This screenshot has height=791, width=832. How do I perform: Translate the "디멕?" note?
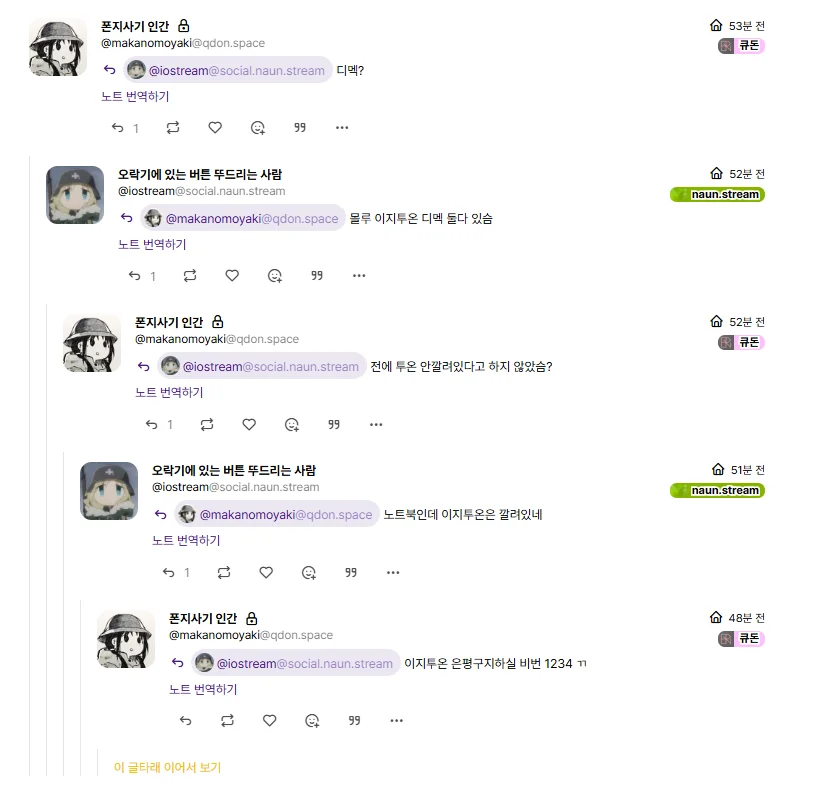coord(135,96)
